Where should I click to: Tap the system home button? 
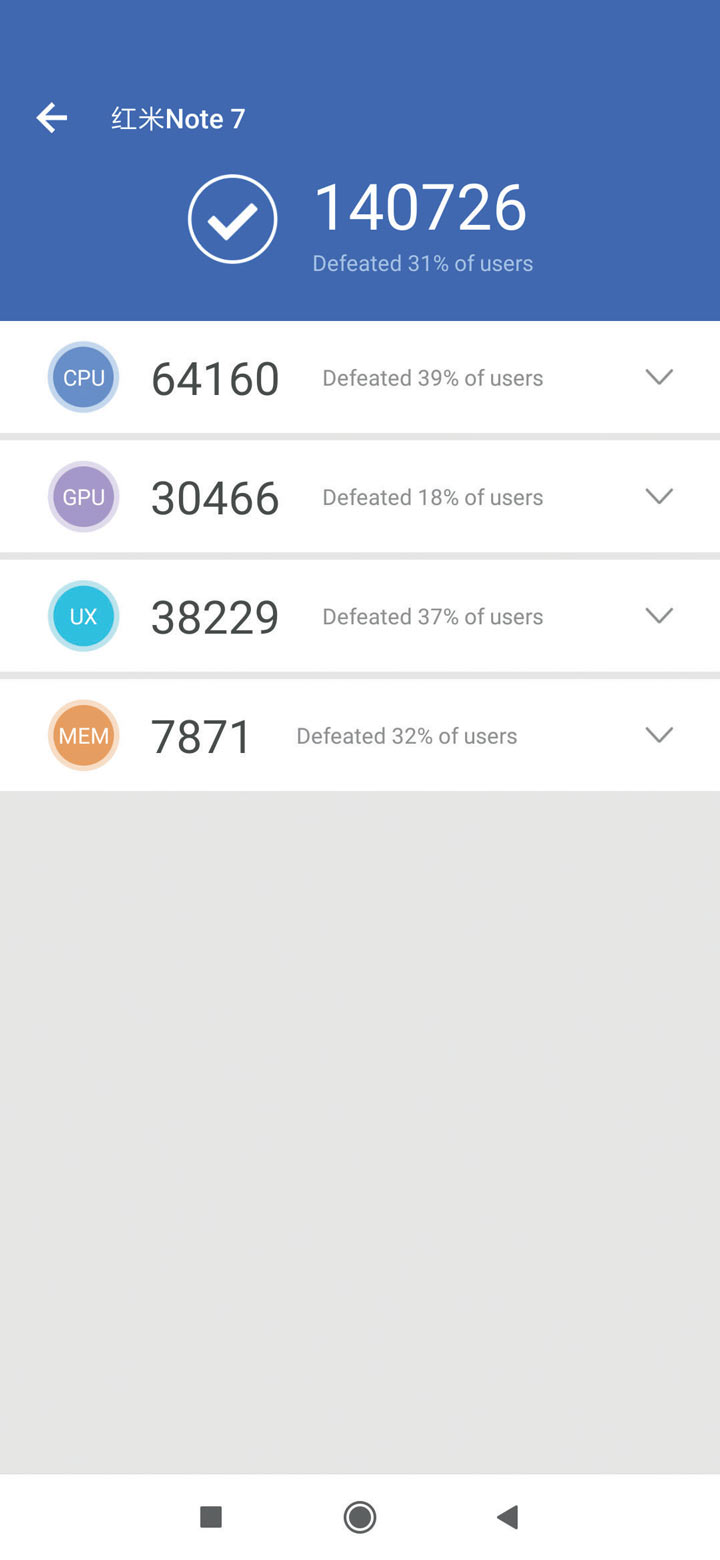tap(360, 1517)
